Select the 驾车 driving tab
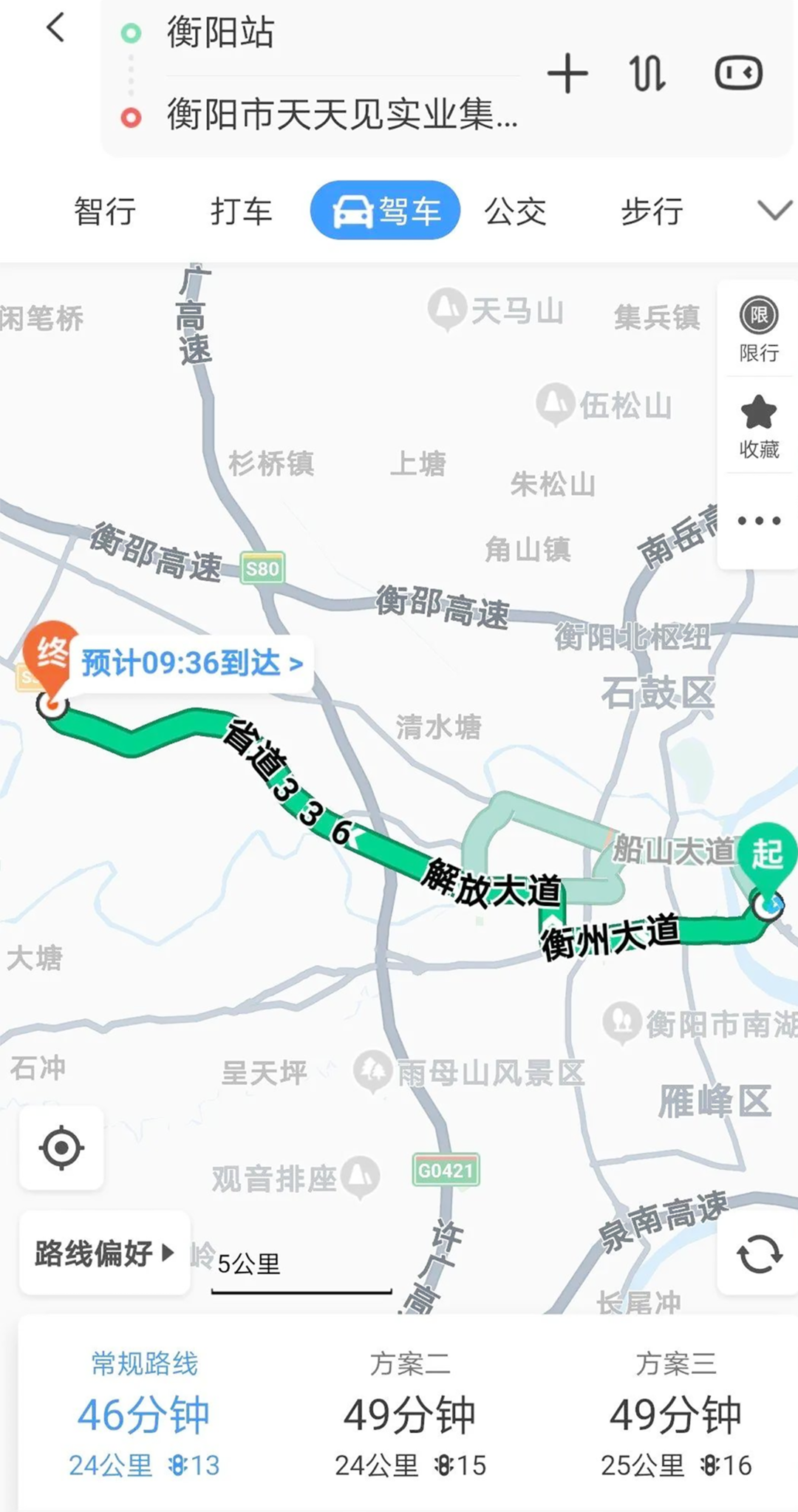This screenshot has width=798, height=1512. click(385, 211)
